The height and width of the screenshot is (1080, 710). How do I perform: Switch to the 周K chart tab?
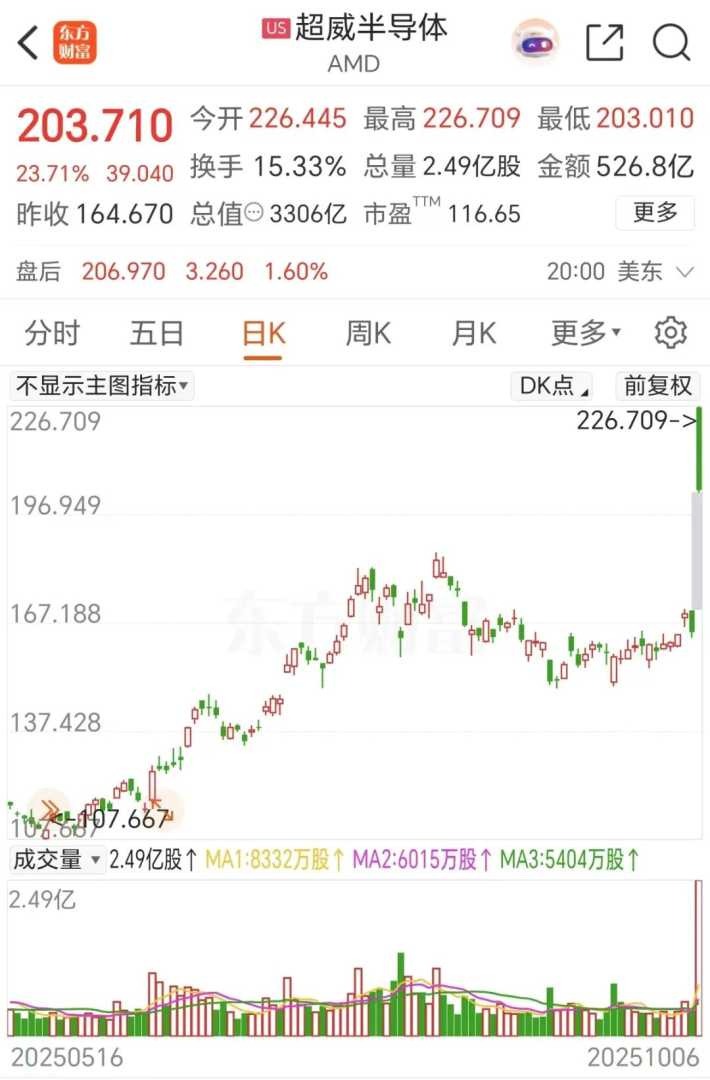click(368, 333)
